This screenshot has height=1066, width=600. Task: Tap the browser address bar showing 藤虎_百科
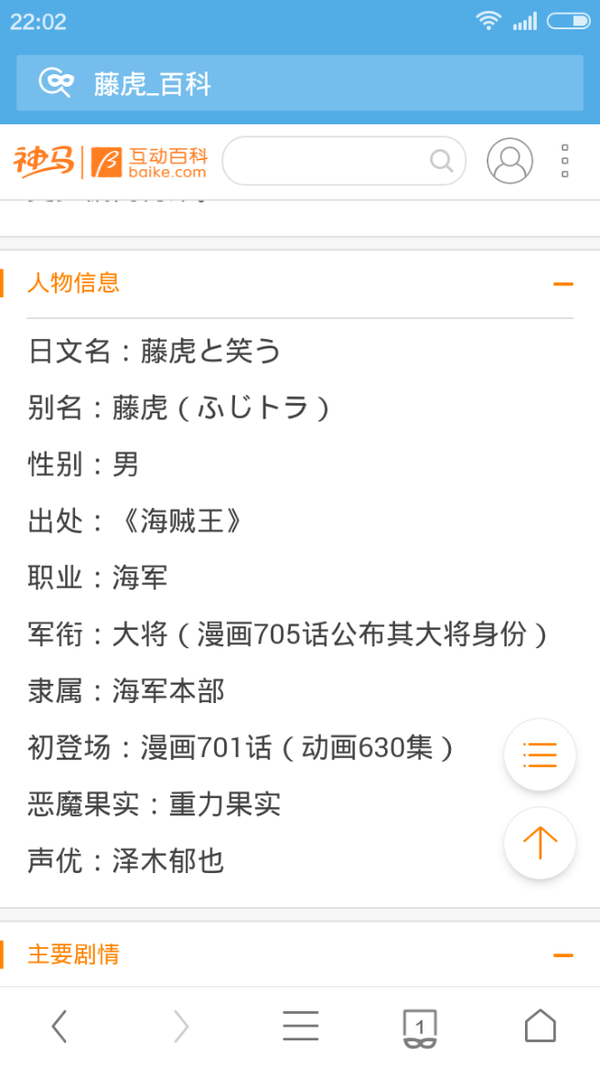[x=300, y=83]
